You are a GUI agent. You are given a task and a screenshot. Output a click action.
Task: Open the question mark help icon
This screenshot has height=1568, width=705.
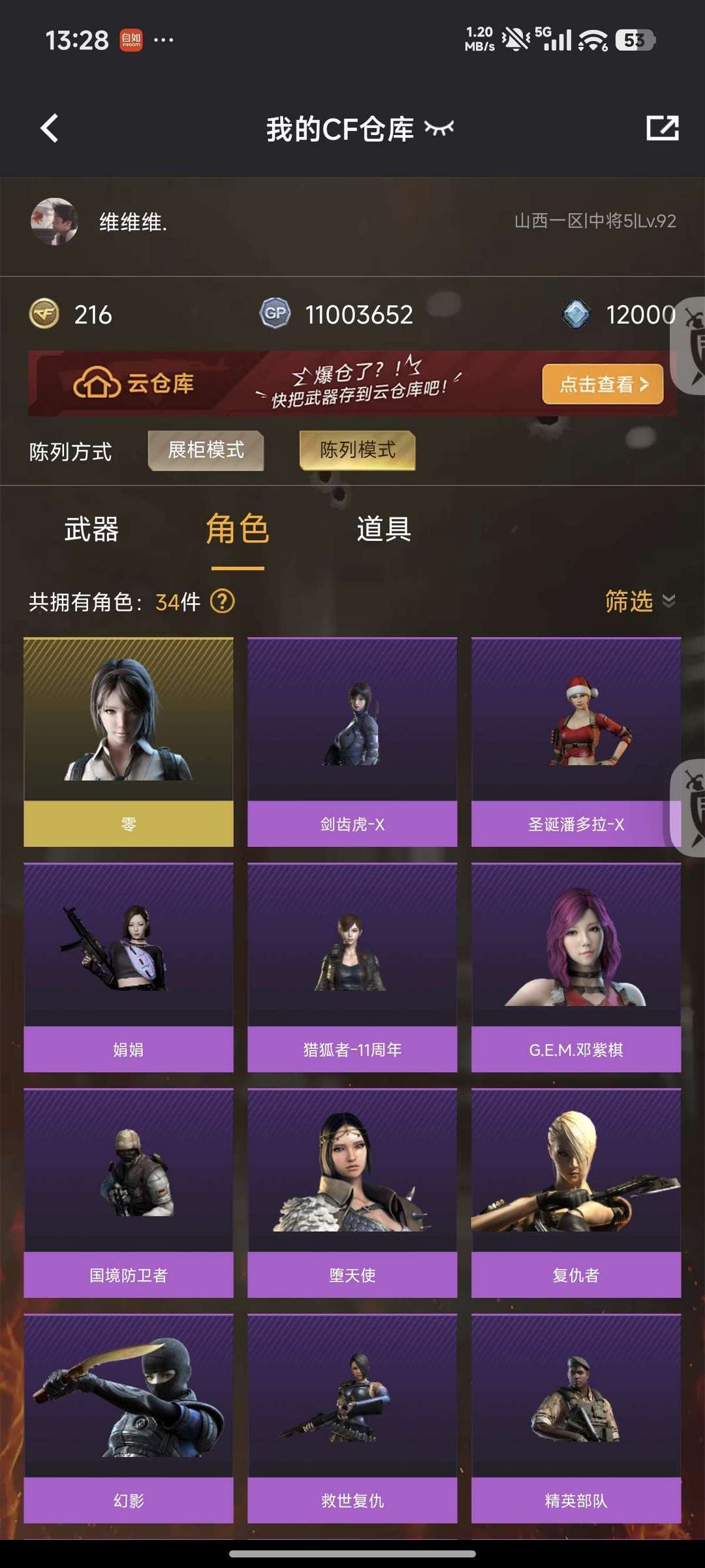[x=222, y=601]
